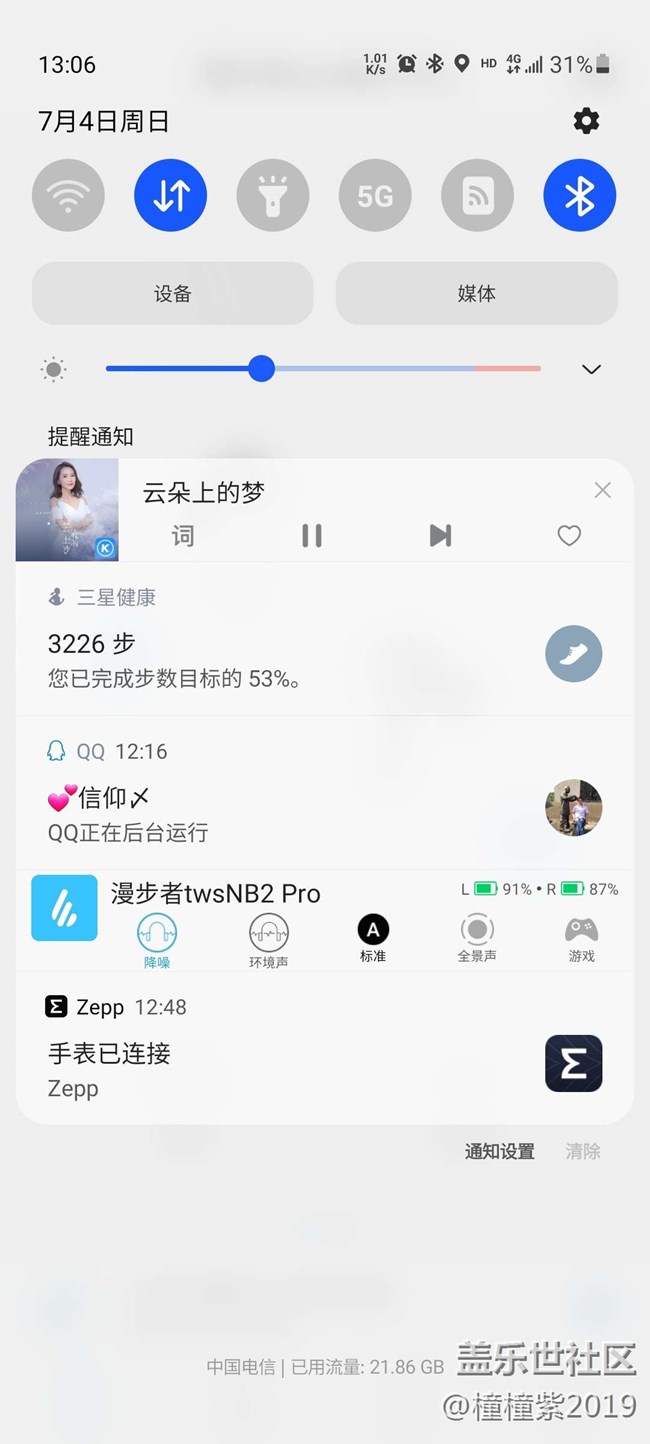Turn on Wi-Fi quick toggle
Screen dimensions: 650x1444
[68, 196]
